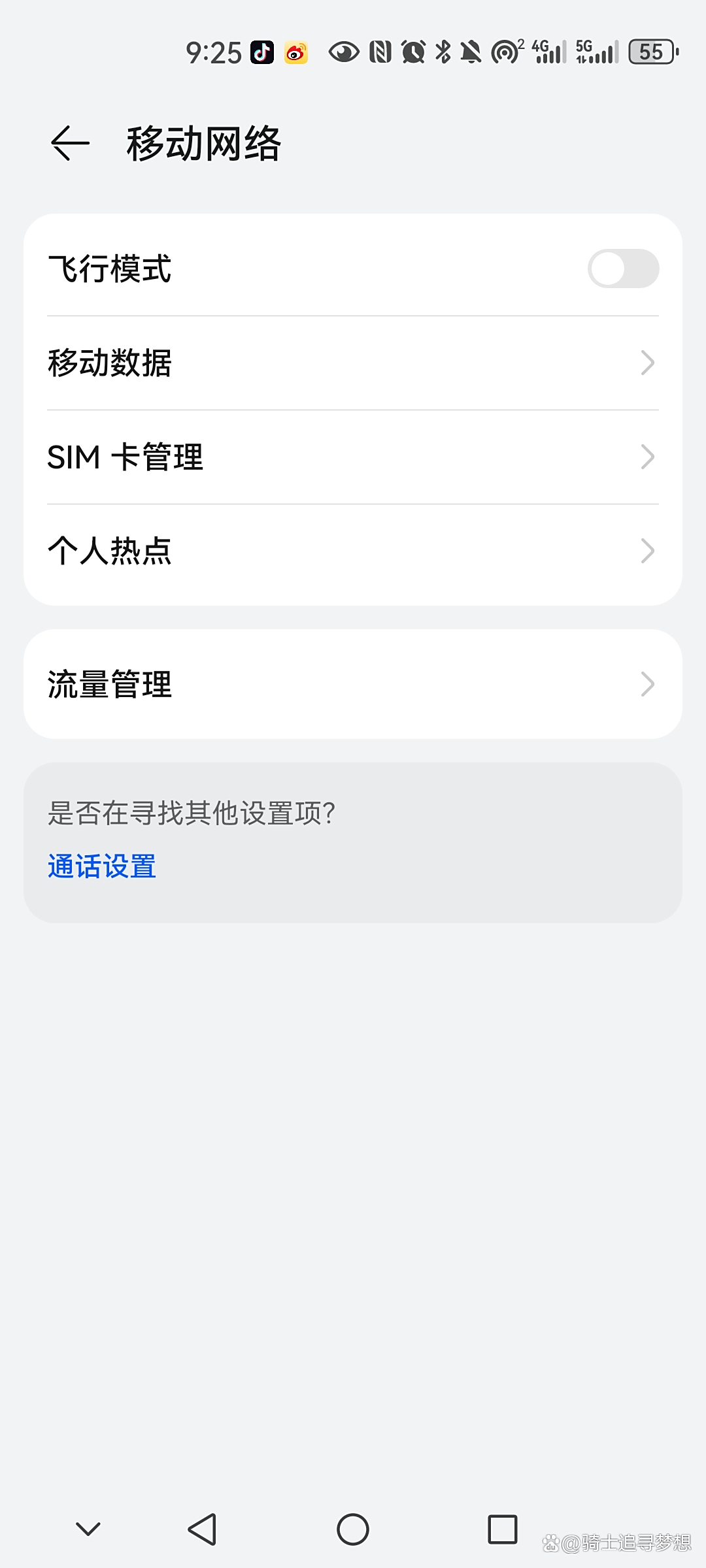The width and height of the screenshot is (706, 1568).
Task: Tap the NFC status bar icon
Action: click(x=381, y=51)
